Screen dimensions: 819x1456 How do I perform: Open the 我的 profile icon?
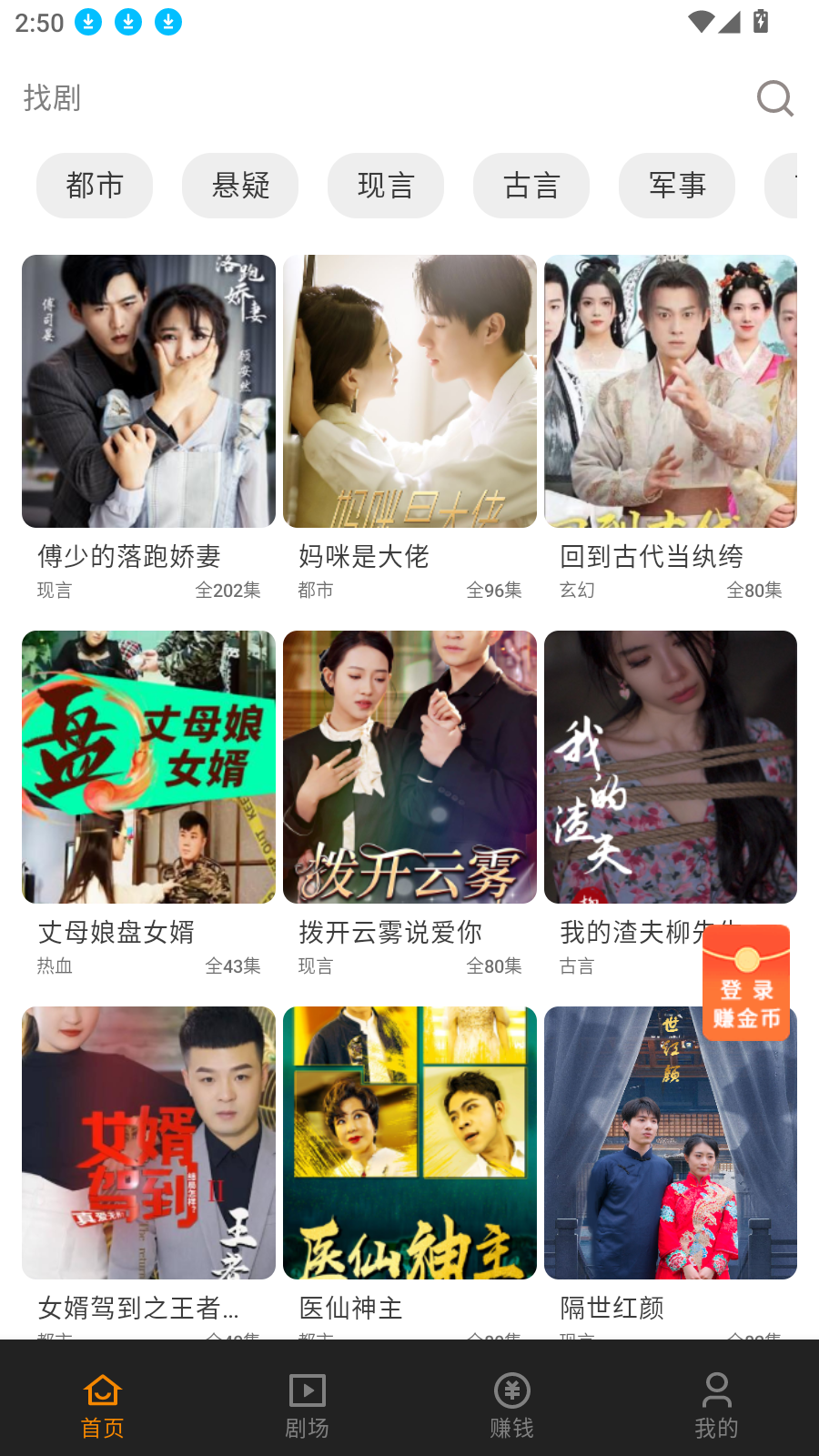pos(716,1390)
